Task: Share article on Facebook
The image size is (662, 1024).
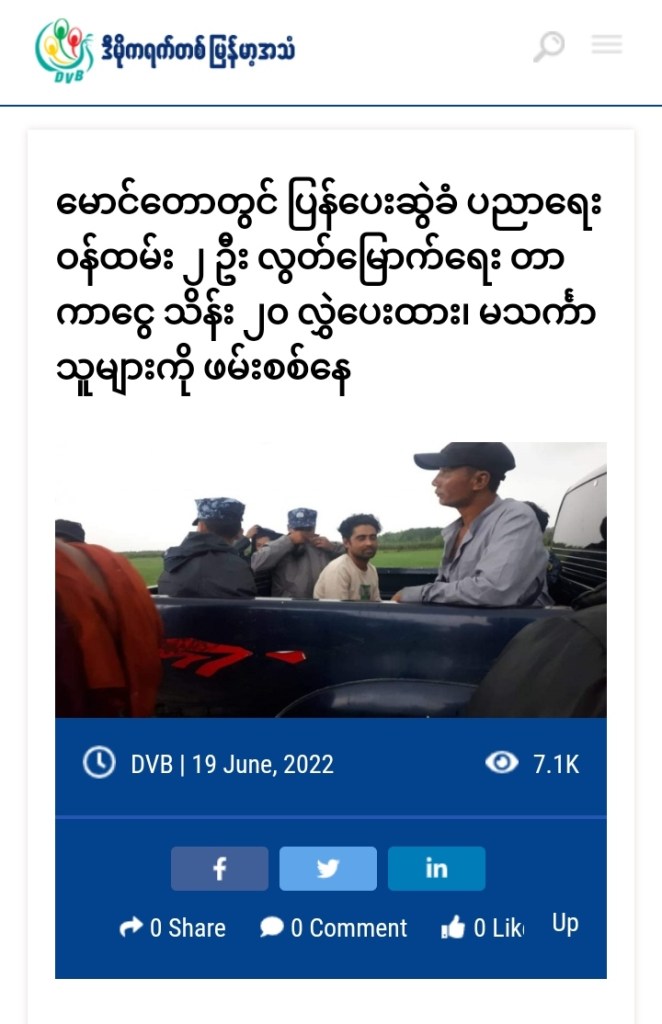Action: [220, 869]
